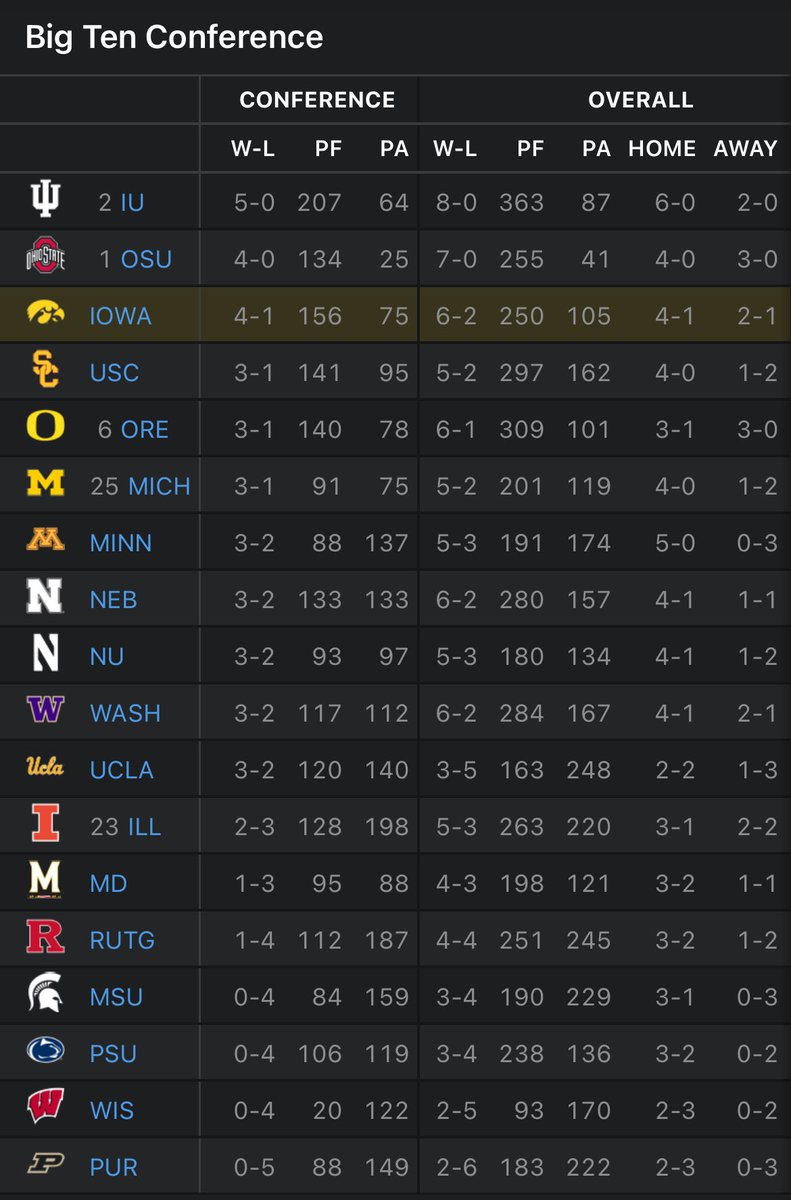
Task: Open the NU team link
Action: (x=105, y=657)
